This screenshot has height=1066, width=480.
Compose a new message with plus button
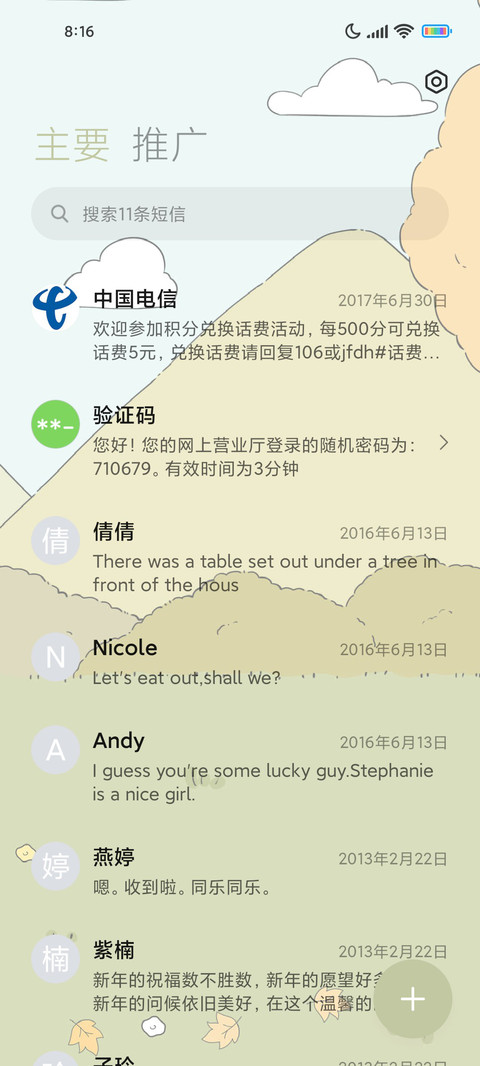(413, 999)
